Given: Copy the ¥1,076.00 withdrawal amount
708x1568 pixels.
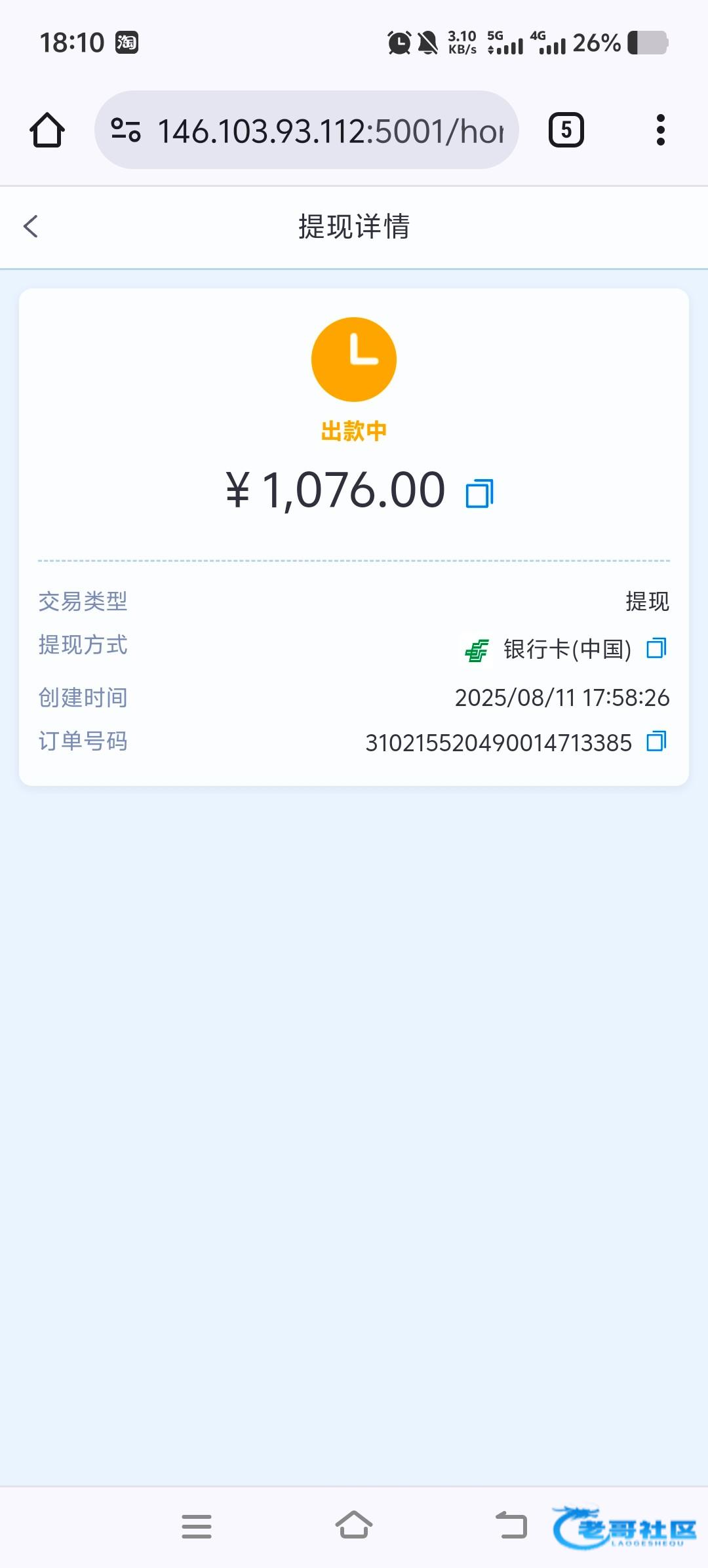Looking at the screenshot, I should 479,493.
